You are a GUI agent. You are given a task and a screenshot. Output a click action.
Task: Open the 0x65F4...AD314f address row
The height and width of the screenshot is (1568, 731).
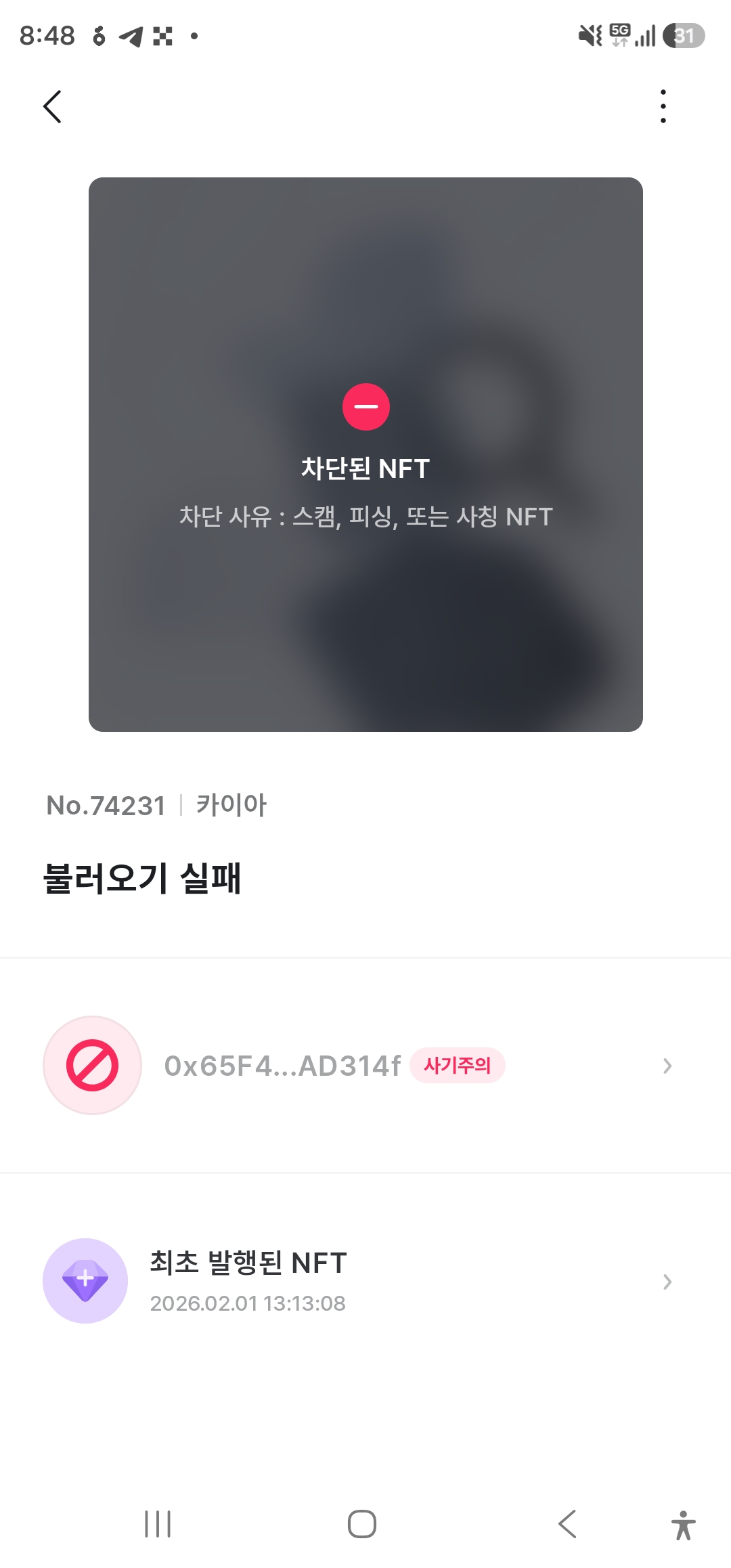click(365, 1065)
